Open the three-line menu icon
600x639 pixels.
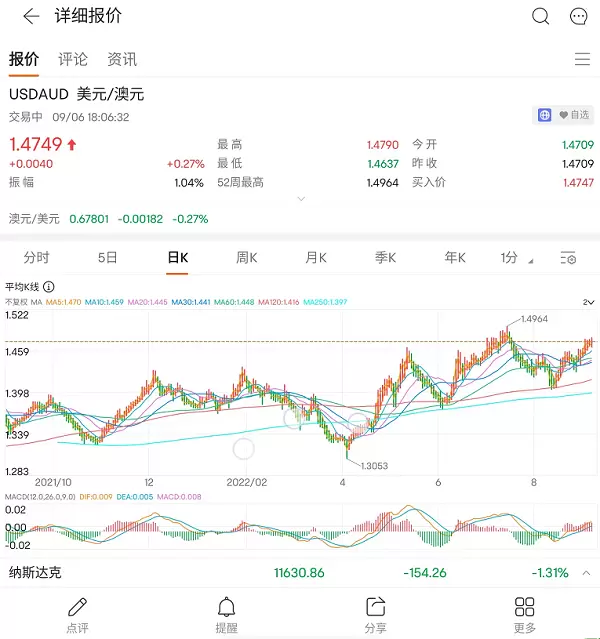pos(582,59)
